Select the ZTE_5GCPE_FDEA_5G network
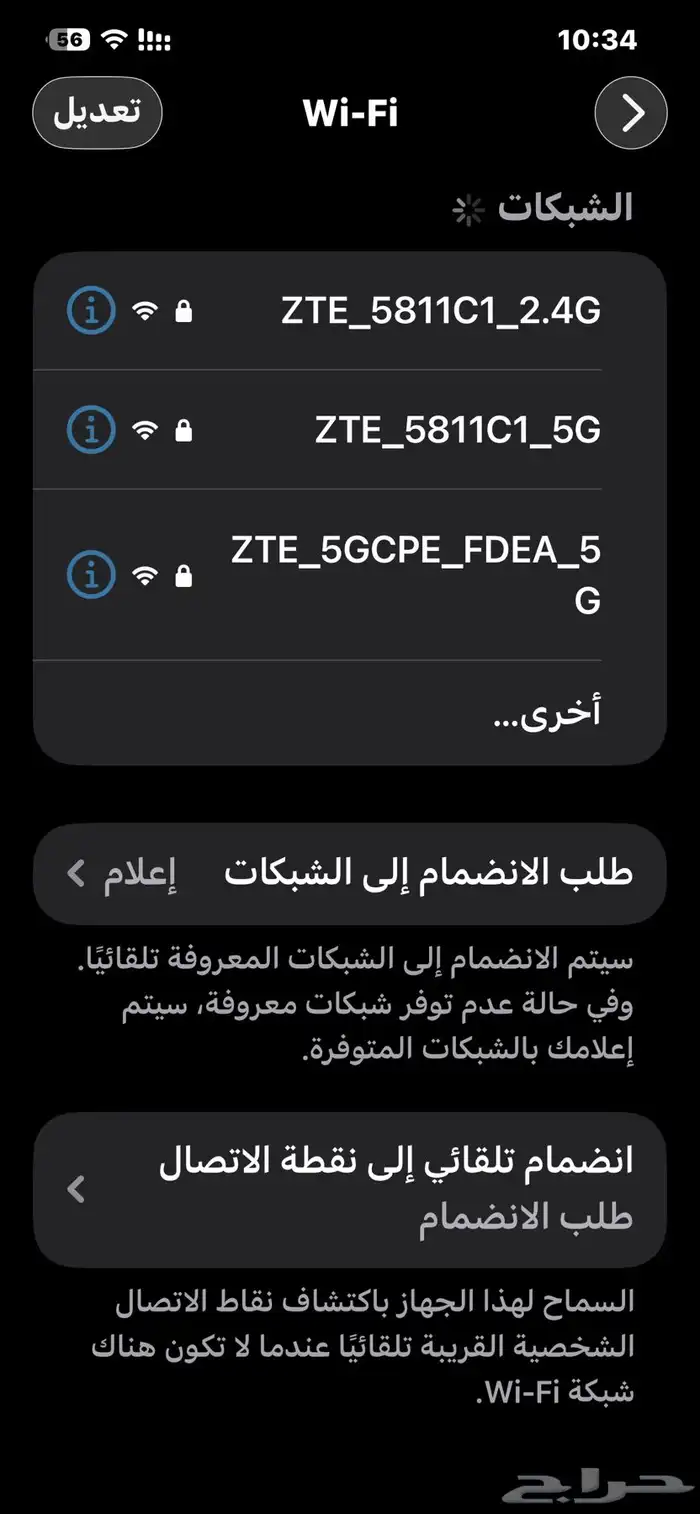The height and width of the screenshot is (1514, 700). (x=415, y=574)
